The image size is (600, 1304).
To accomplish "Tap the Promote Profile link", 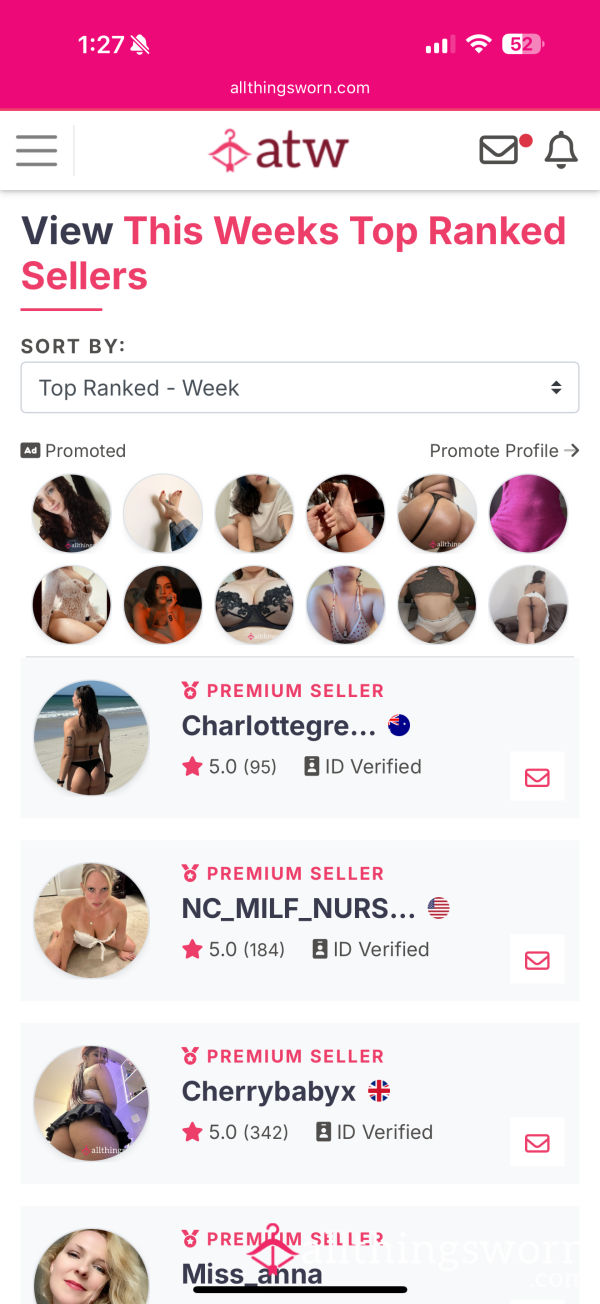I will click(504, 451).
